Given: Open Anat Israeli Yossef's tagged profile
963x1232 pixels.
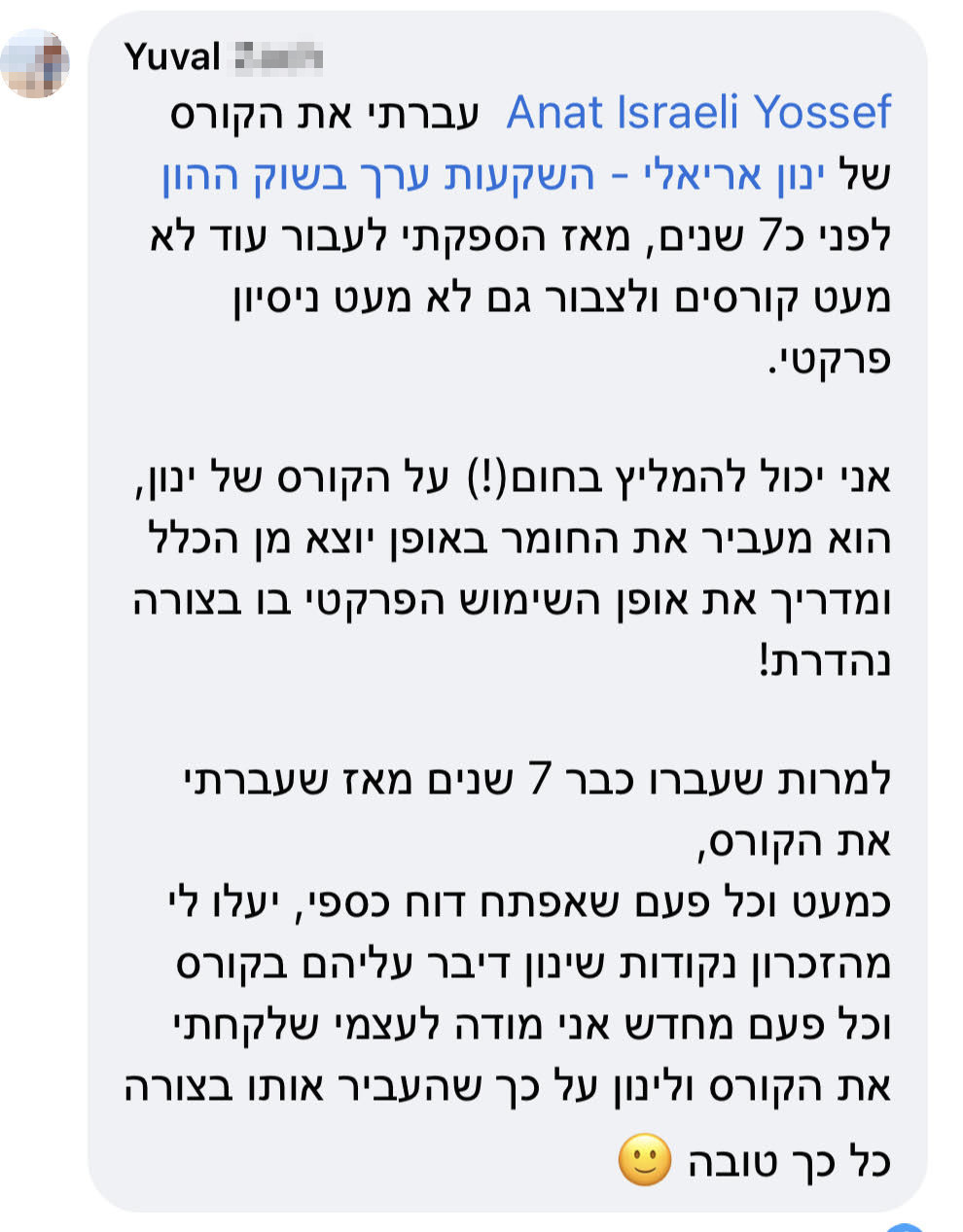Looking at the screenshot, I should pyautogui.click(x=697, y=113).
